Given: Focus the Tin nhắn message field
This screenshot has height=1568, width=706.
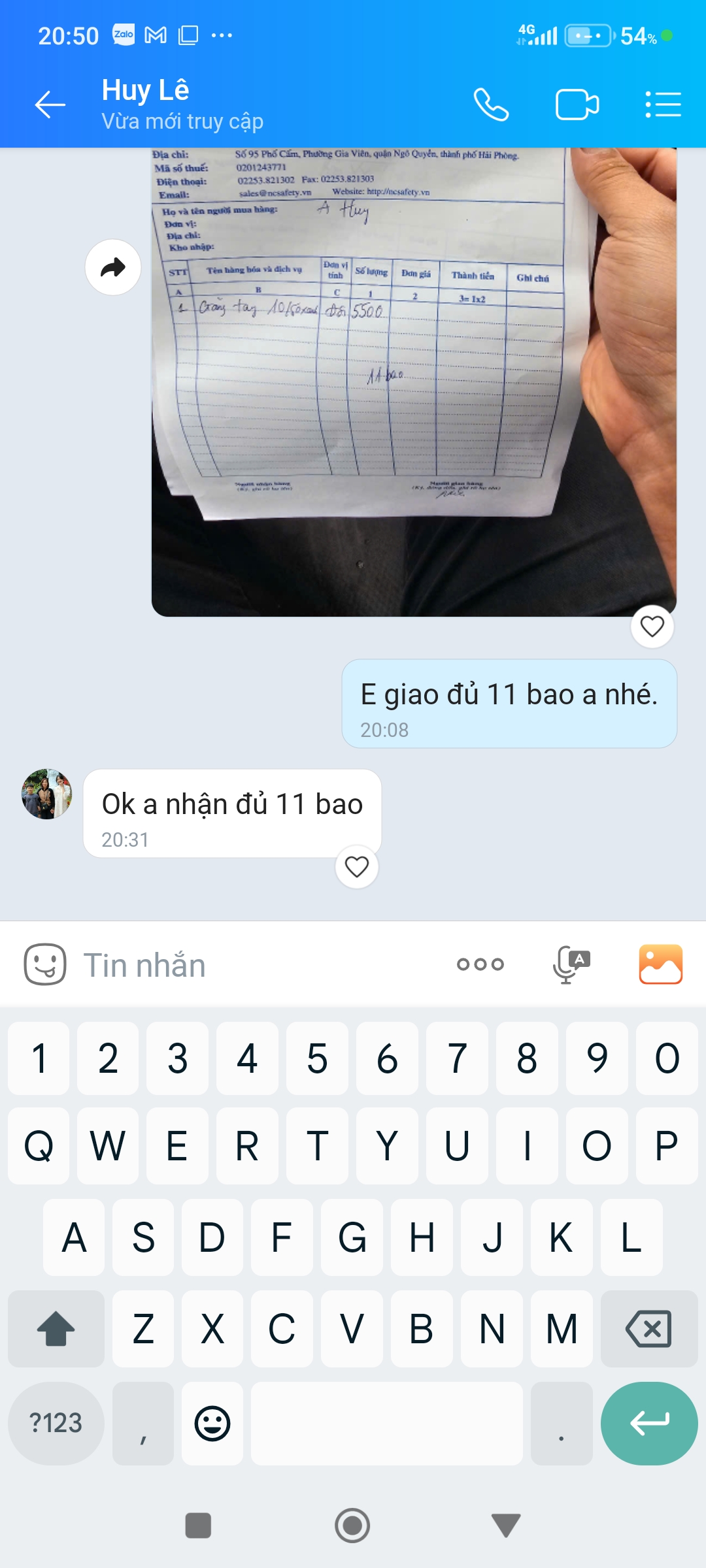Looking at the screenshot, I should pos(261,965).
